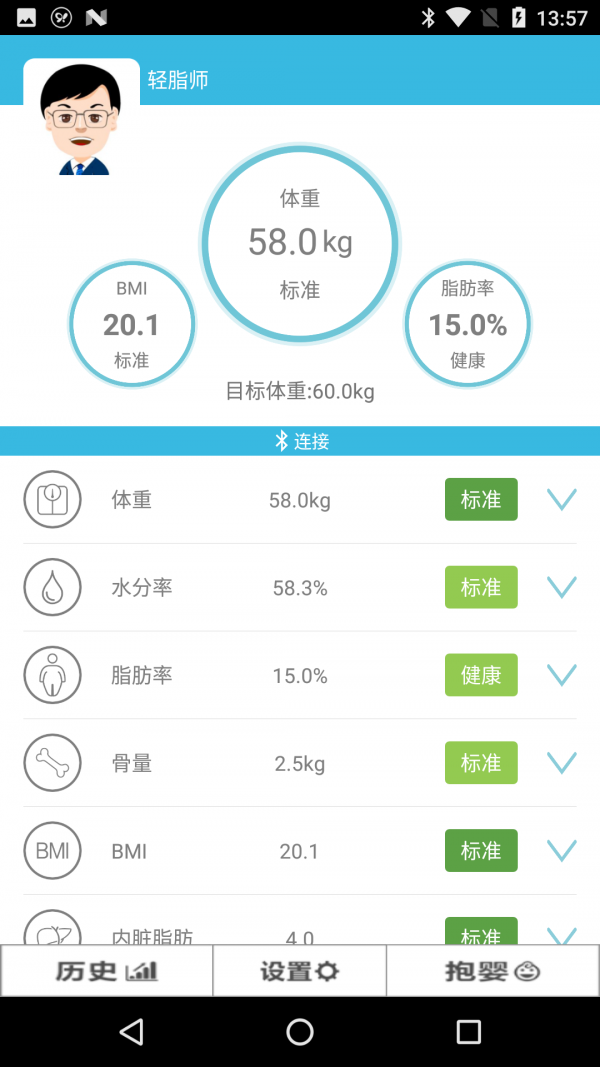This screenshot has width=600, height=1067.
Task: Tap the 连接 Bluetooth connect bar
Action: pyautogui.click(x=300, y=441)
